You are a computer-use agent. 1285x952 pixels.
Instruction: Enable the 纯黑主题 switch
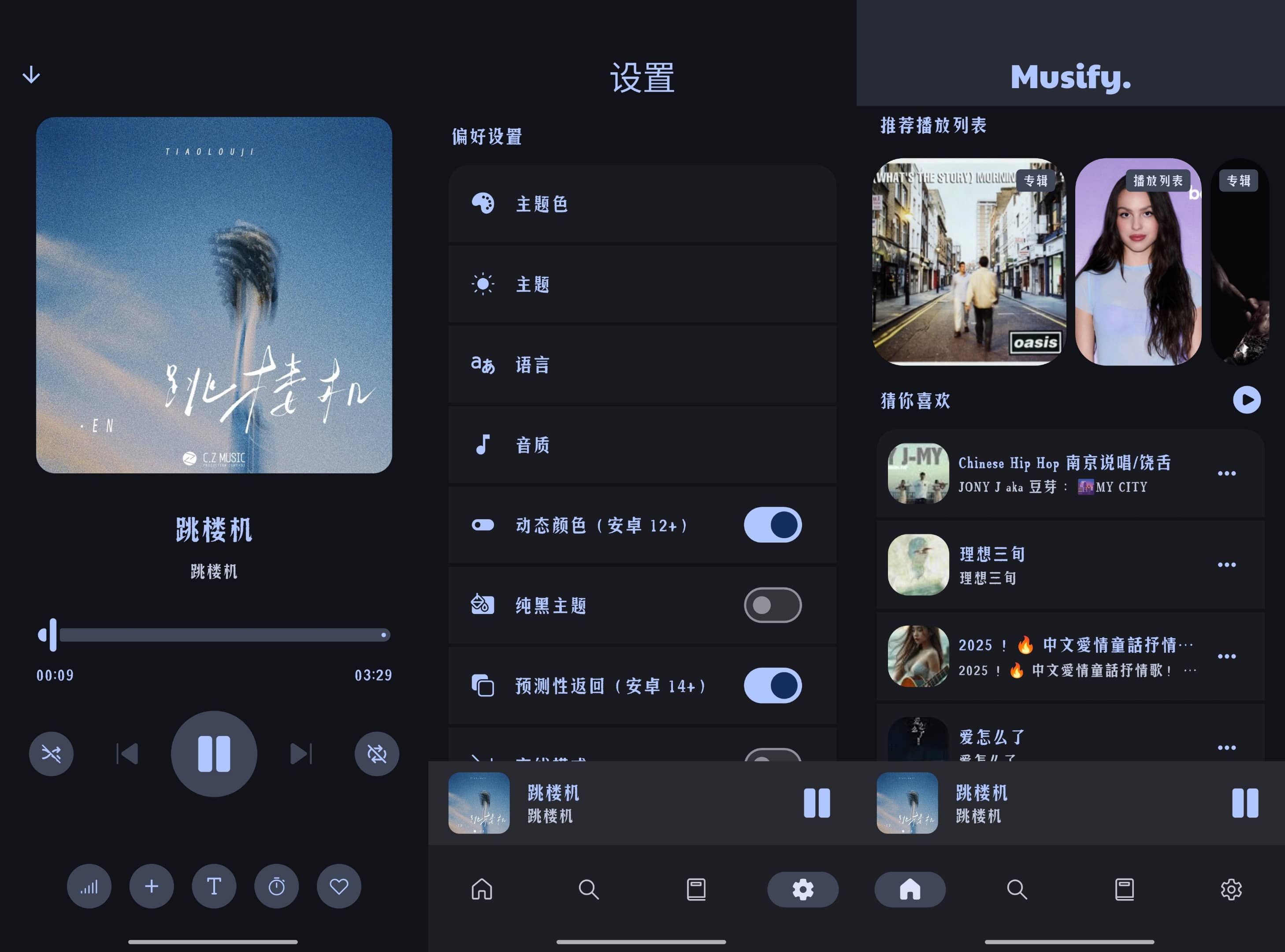772,605
